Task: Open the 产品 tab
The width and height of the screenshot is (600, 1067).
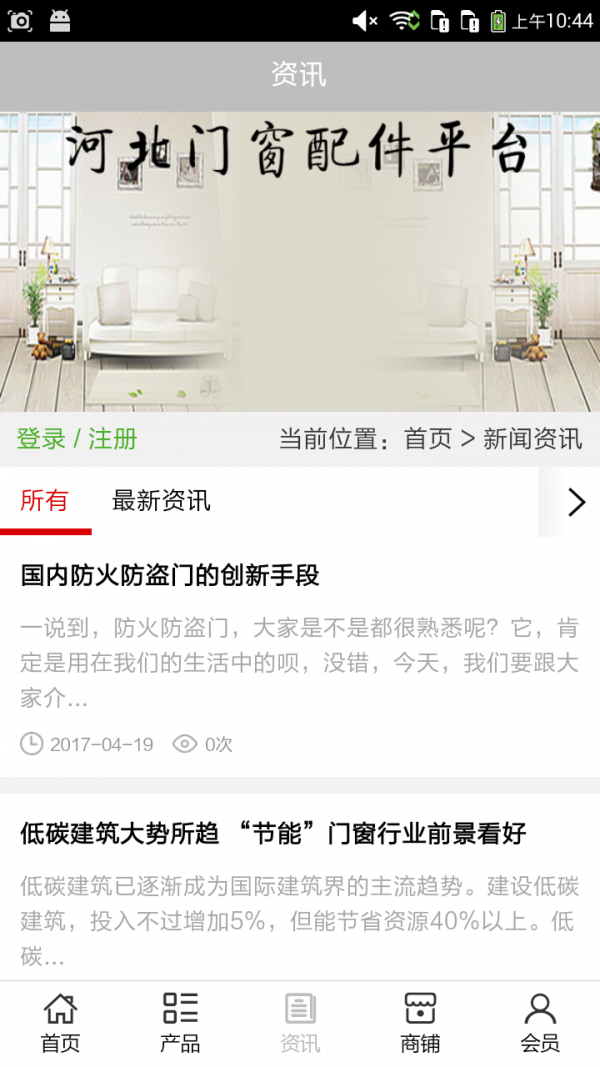Action: 180,1024
